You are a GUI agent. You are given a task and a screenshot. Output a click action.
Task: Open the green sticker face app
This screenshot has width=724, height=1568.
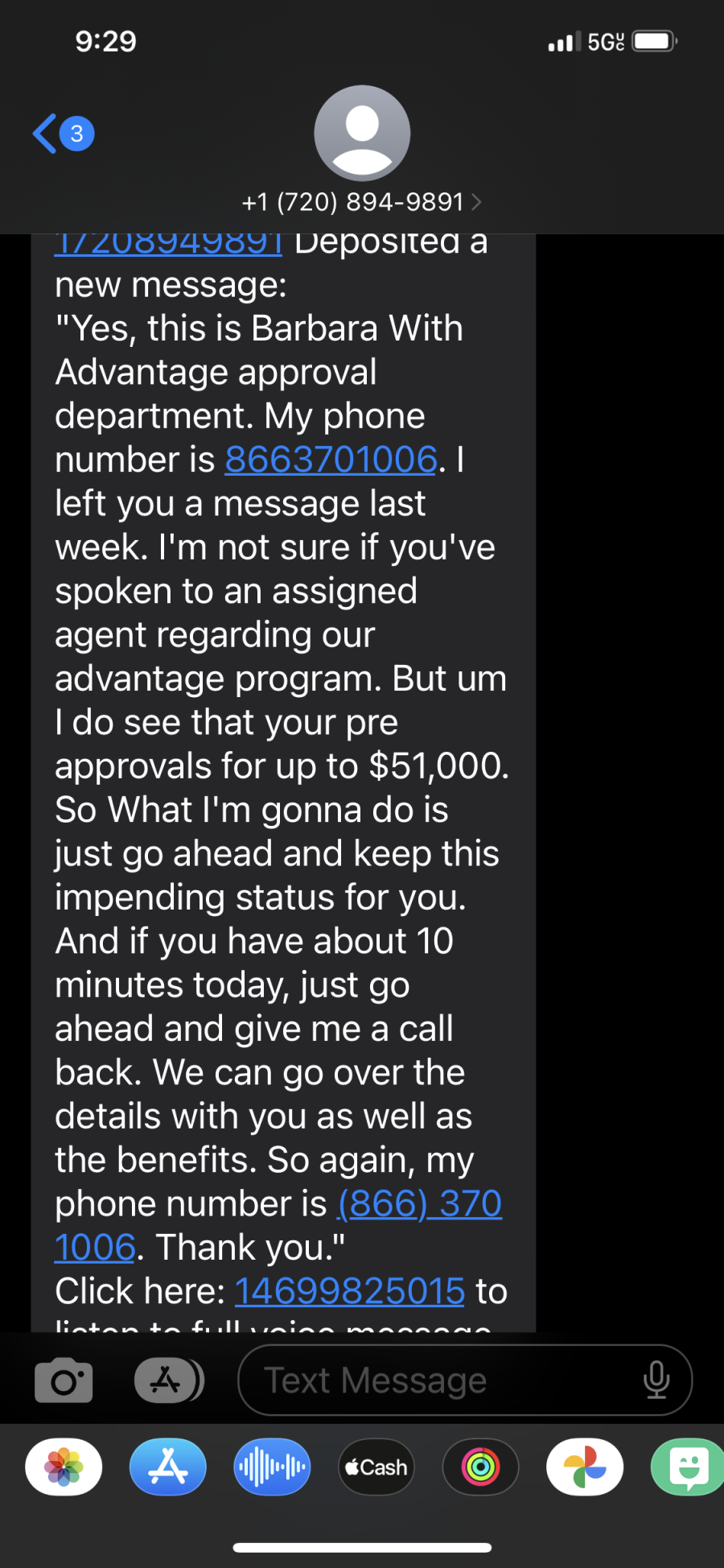(688, 1467)
